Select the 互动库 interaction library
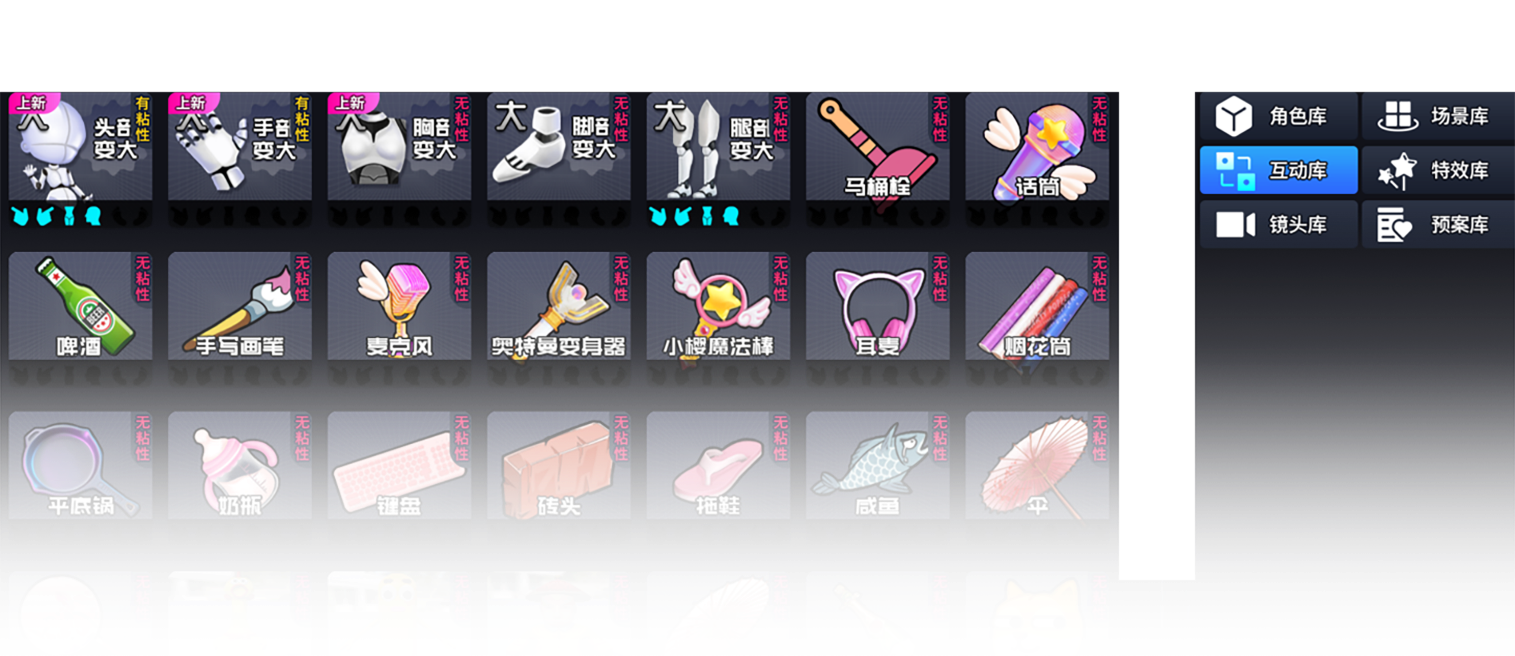The image size is (1515, 656). [x=1278, y=171]
